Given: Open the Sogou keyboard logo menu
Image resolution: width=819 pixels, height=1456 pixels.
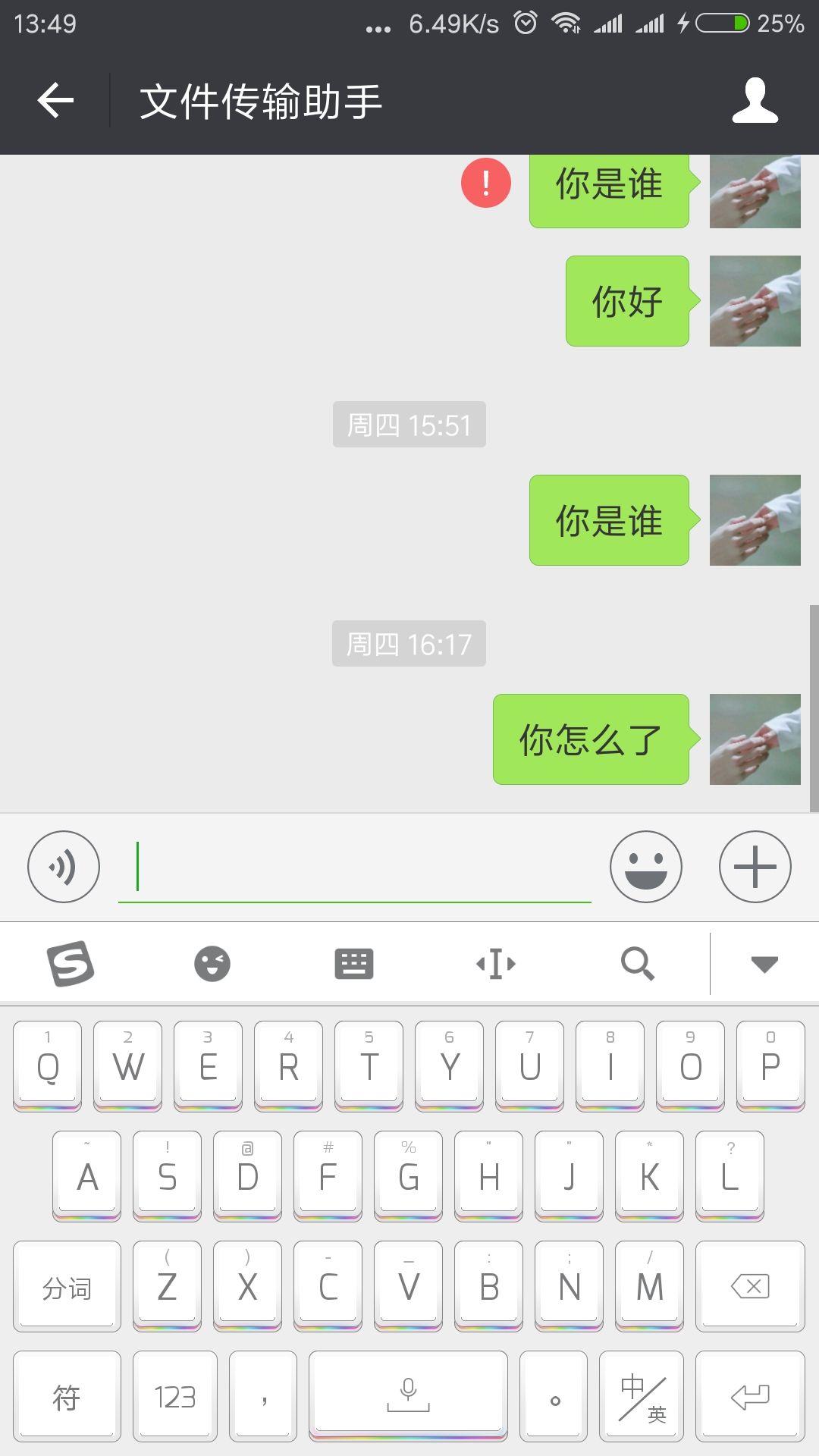Looking at the screenshot, I should 71,964.
